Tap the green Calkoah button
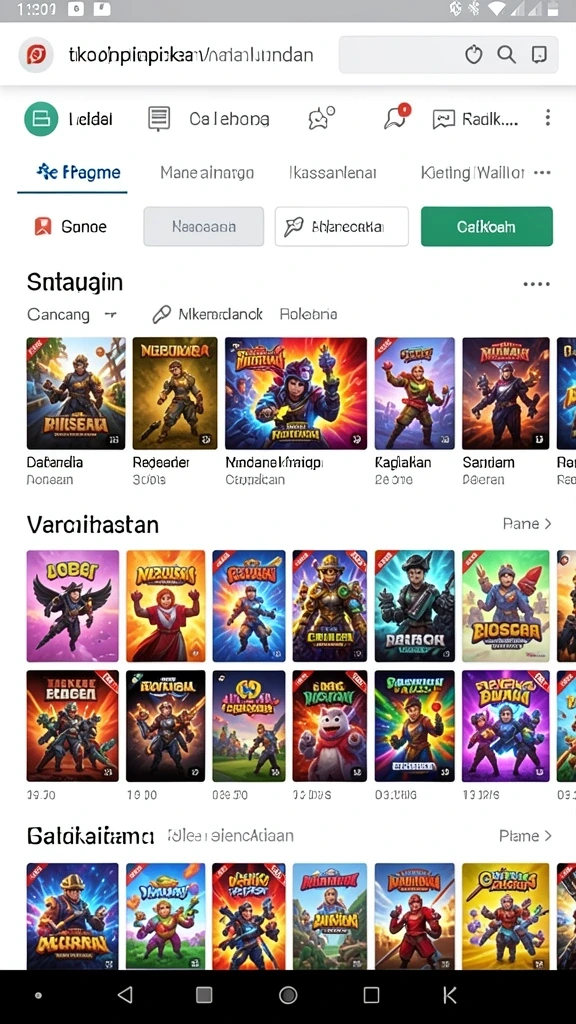 [x=487, y=227]
